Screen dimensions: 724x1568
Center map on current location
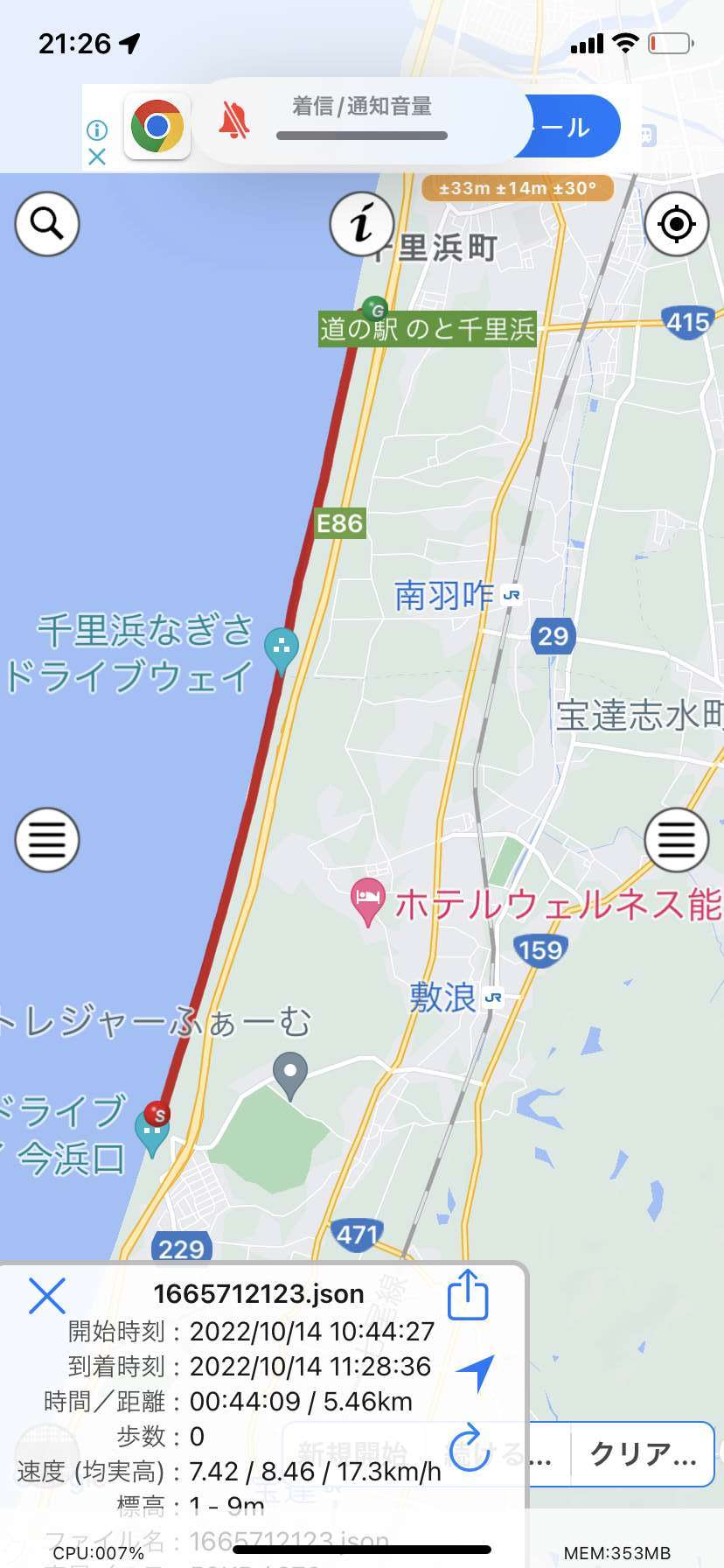pos(676,224)
